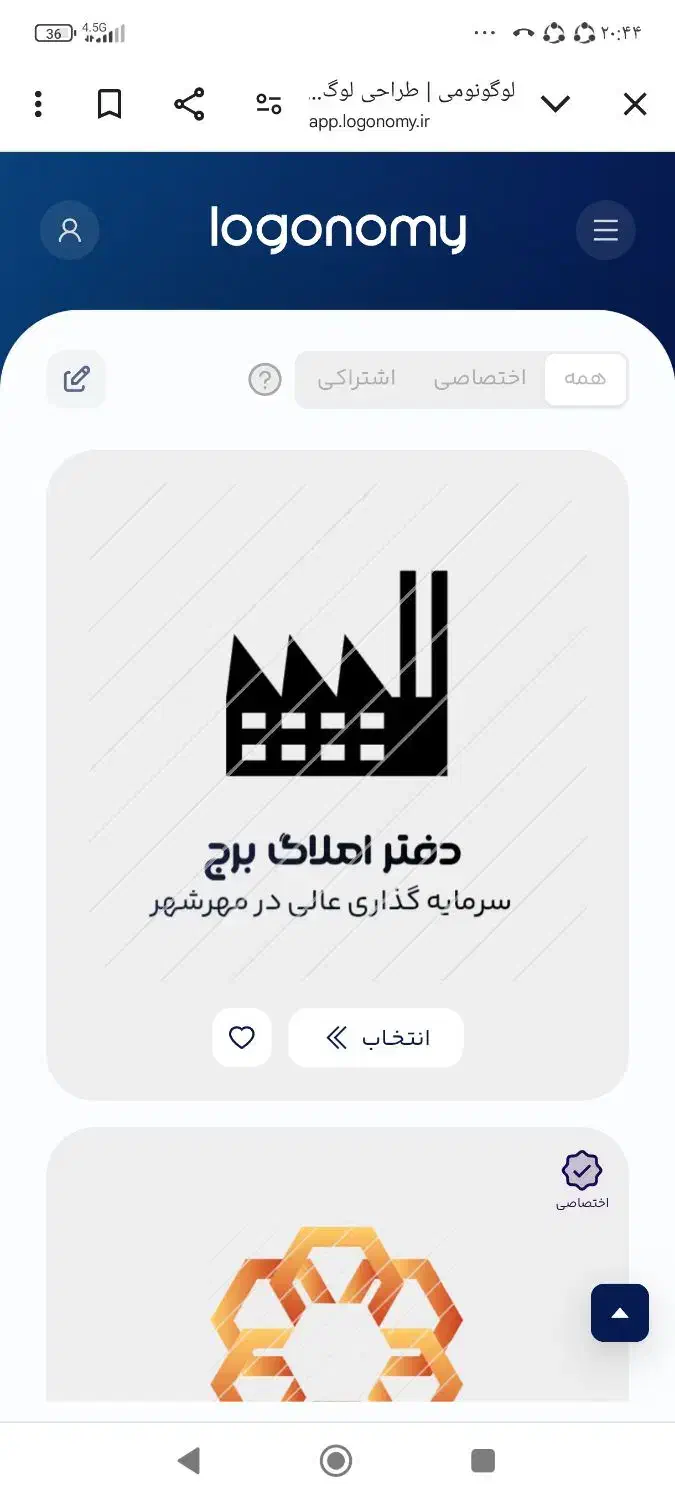Screen dimensions: 675x1500
Task: Switch to the همه tab
Action: tap(585, 380)
